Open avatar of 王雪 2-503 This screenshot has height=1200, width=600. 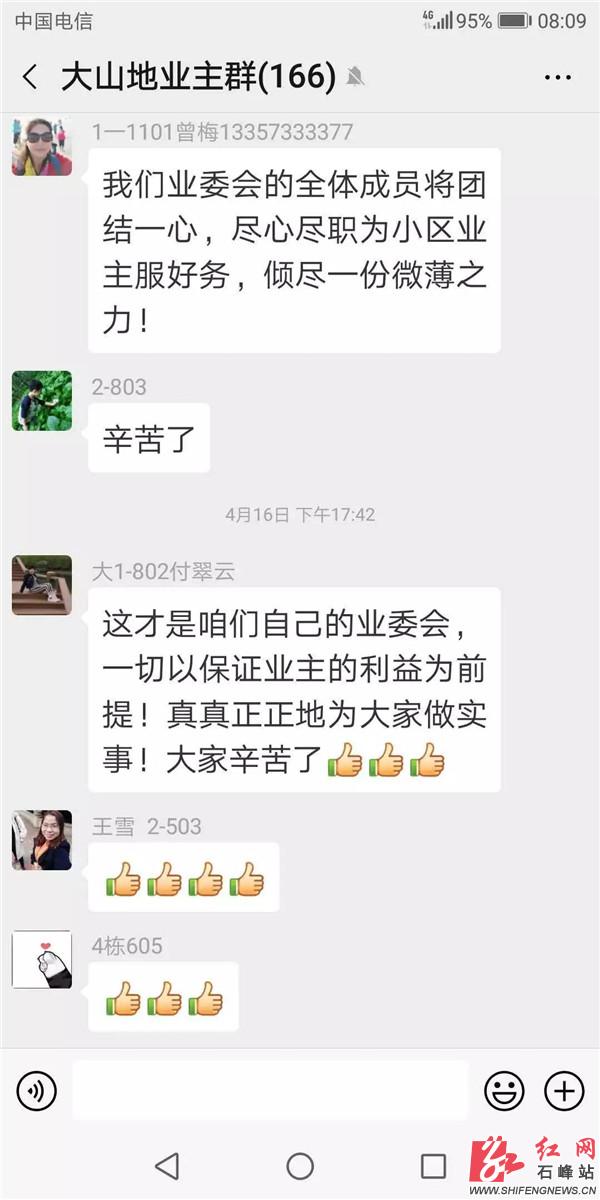pyautogui.click(x=42, y=840)
